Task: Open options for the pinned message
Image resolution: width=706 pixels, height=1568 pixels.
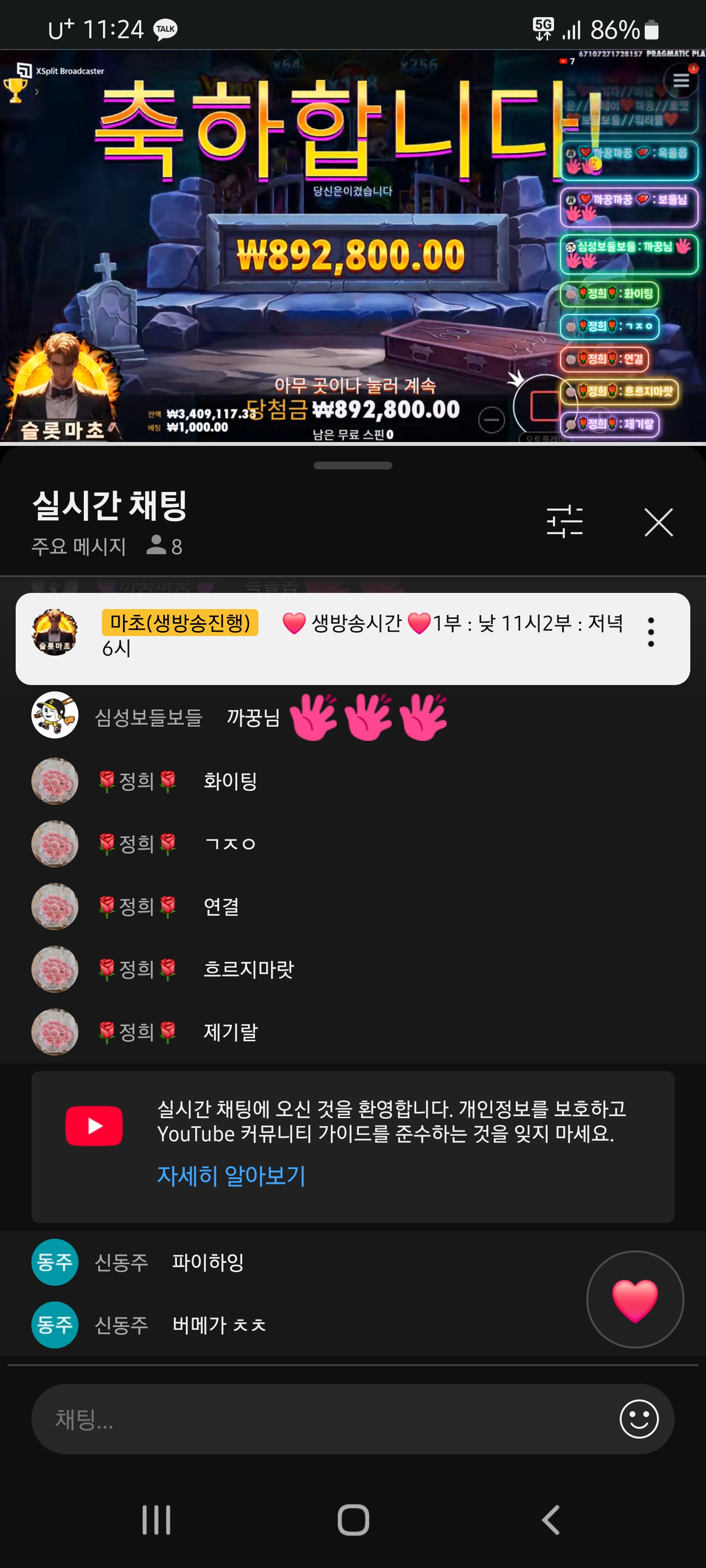Action: click(651, 633)
